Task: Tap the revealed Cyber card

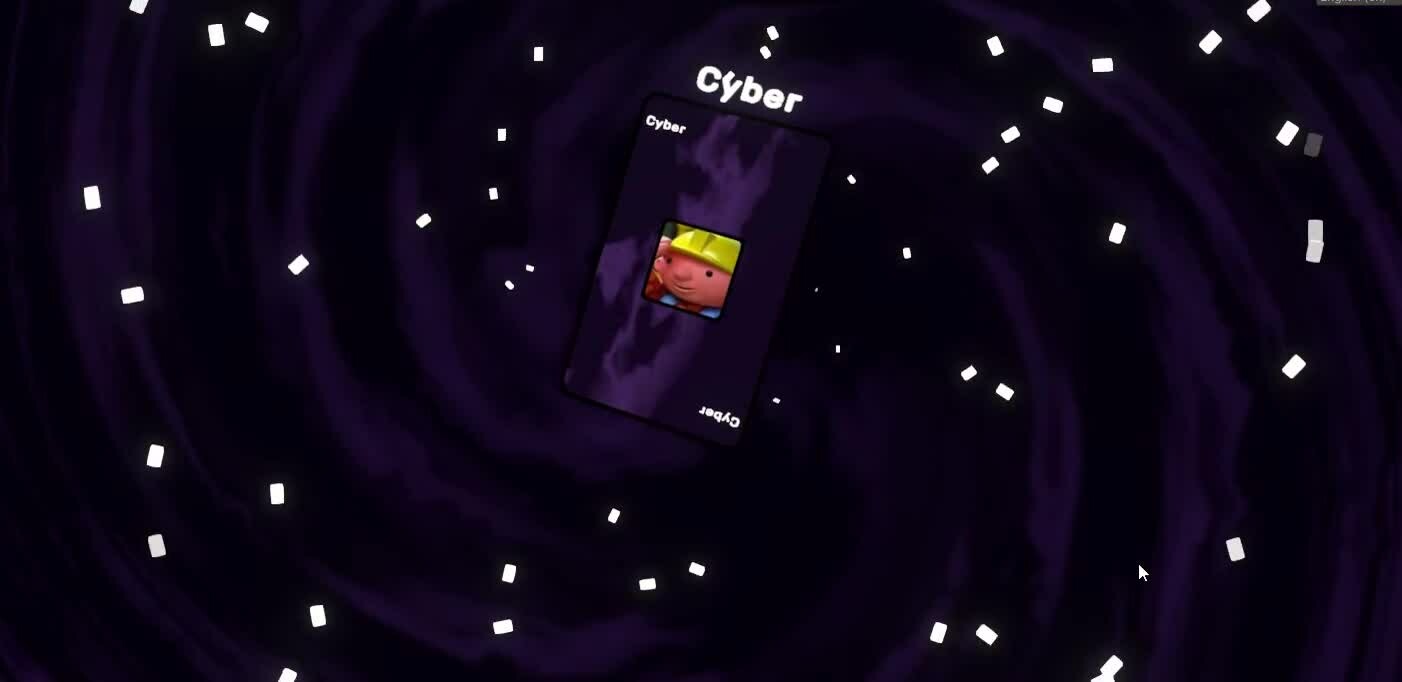Action: (x=695, y=270)
